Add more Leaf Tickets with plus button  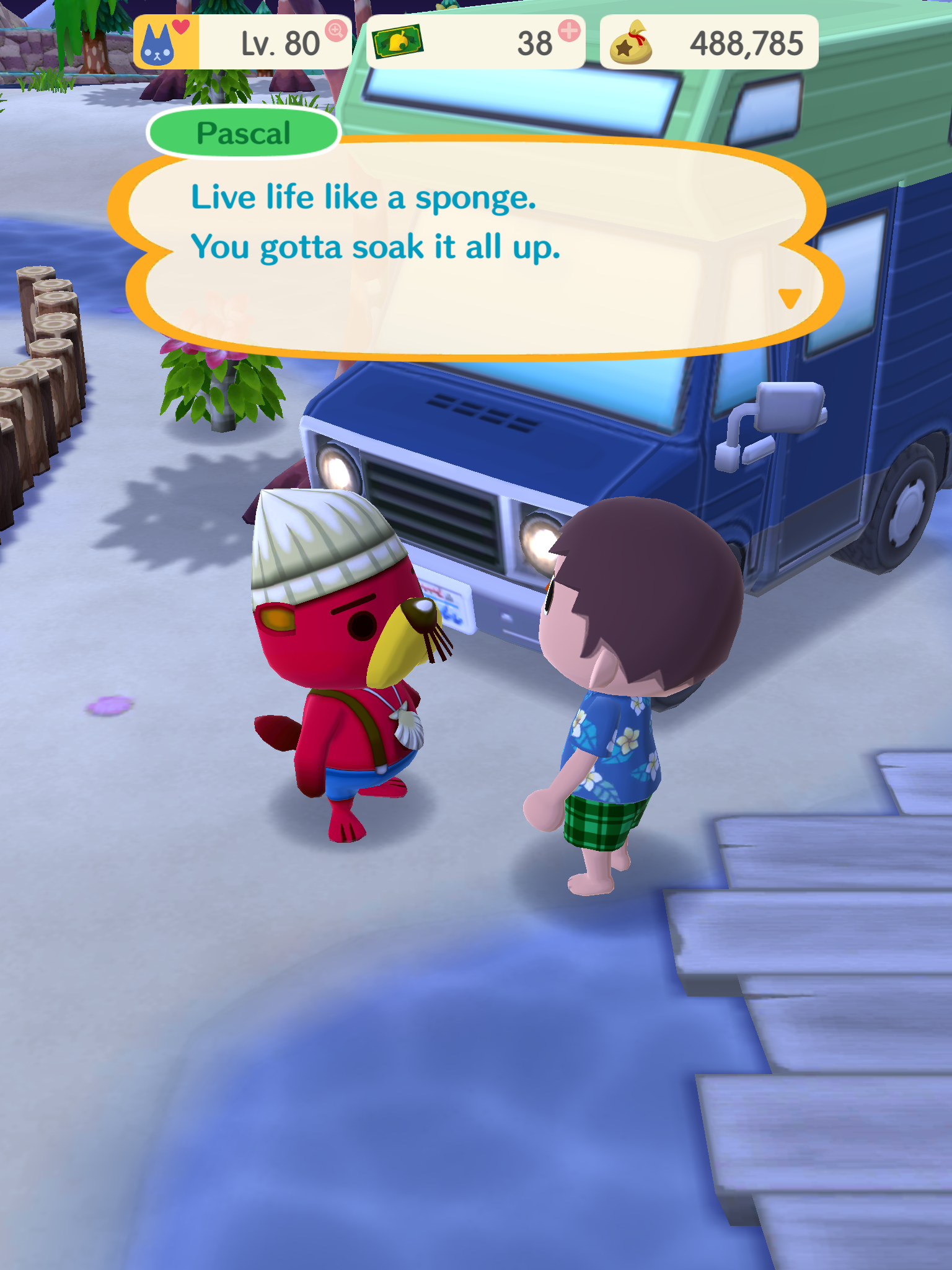568,30
